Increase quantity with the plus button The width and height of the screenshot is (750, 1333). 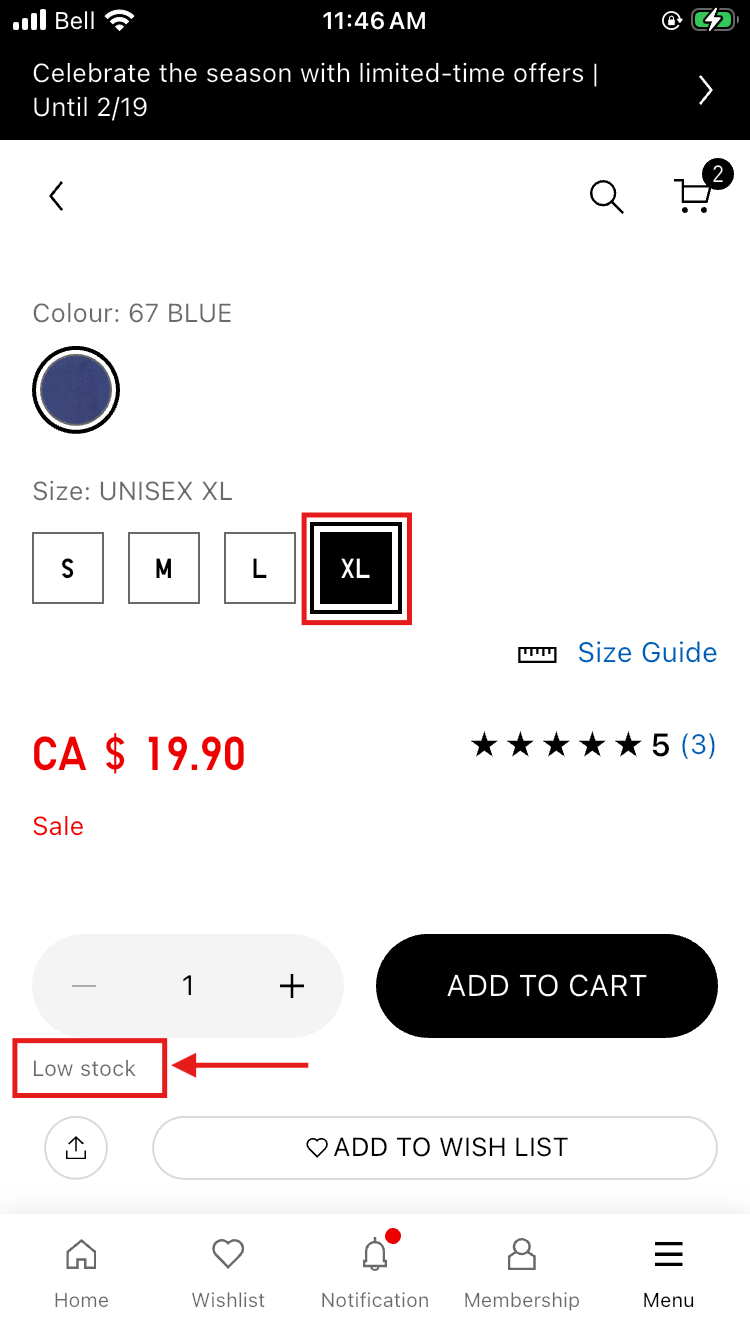coord(291,986)
